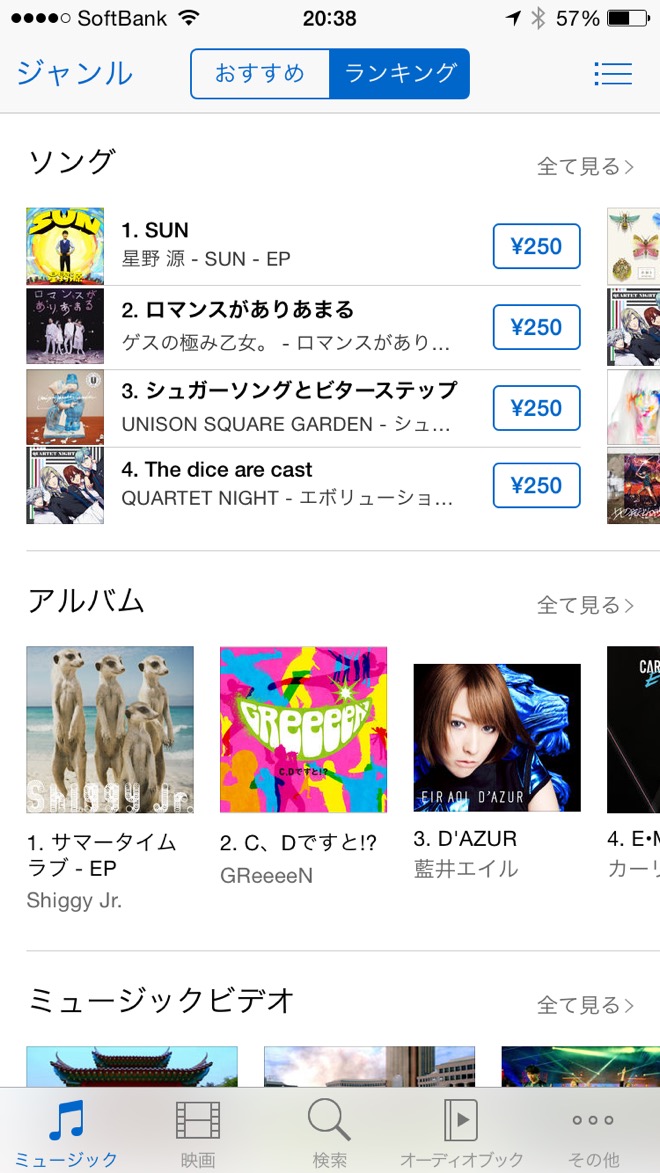Open the ジャンル genre selector
660x1173 pixels.
[74, 74]
